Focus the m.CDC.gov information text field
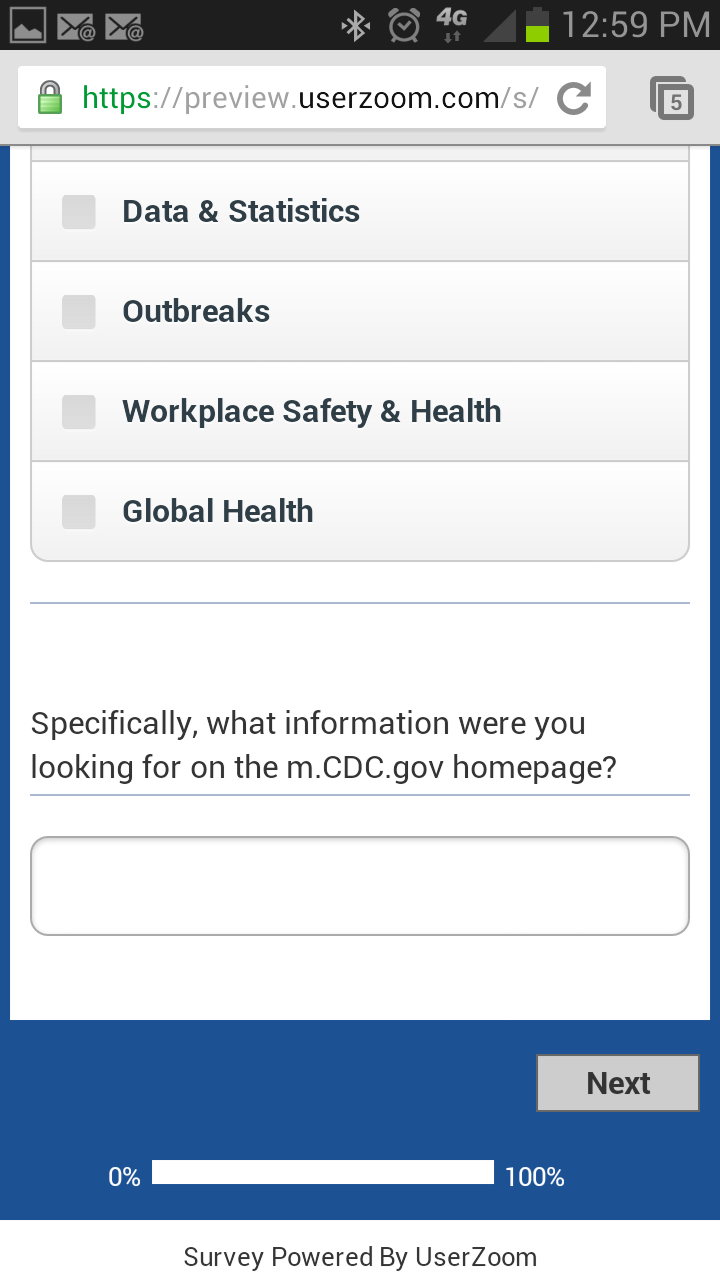 [360, 886]
